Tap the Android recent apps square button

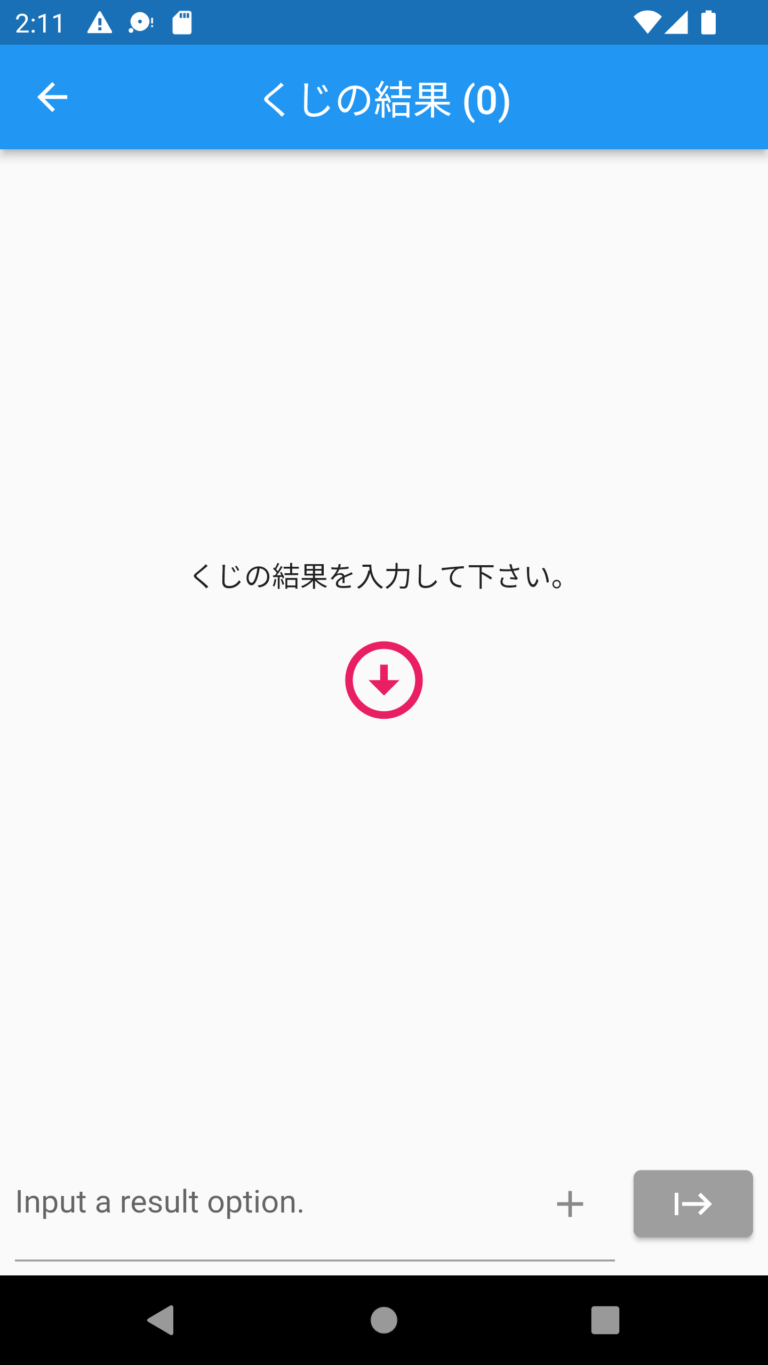[605, 1320]
